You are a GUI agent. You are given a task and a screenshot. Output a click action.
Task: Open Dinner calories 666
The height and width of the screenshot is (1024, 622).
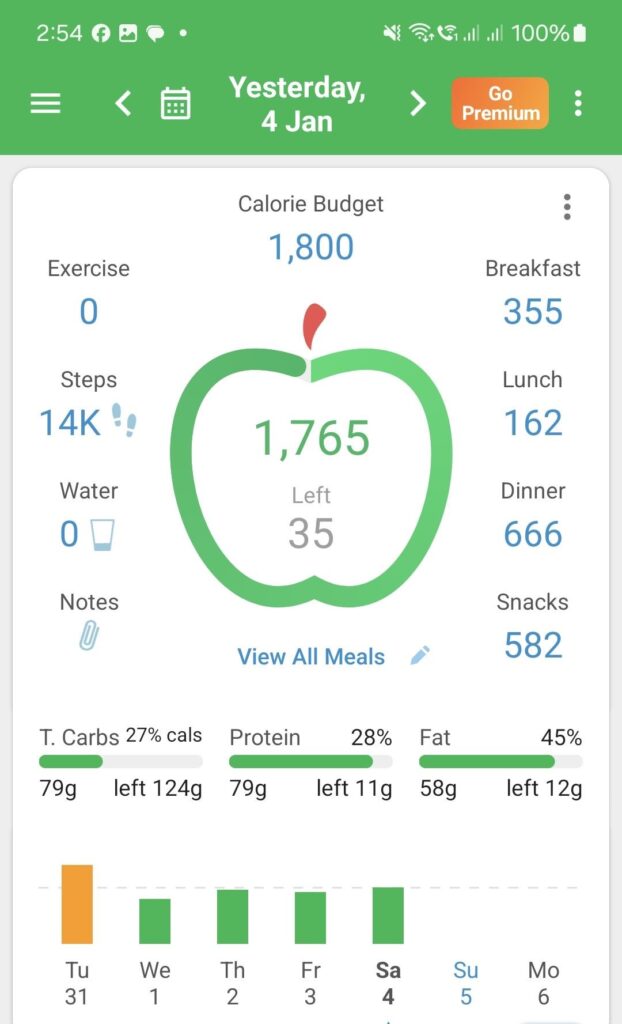[532, 534]
